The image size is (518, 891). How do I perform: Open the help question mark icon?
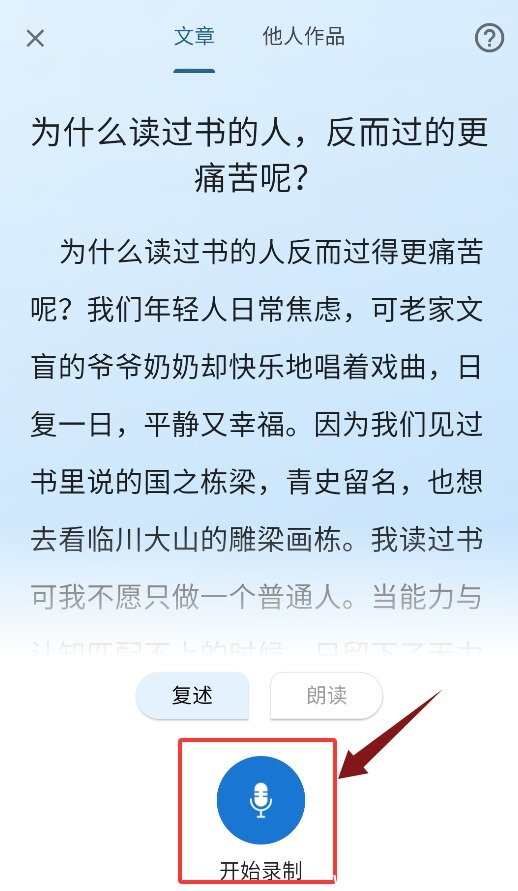pos(489,38)
